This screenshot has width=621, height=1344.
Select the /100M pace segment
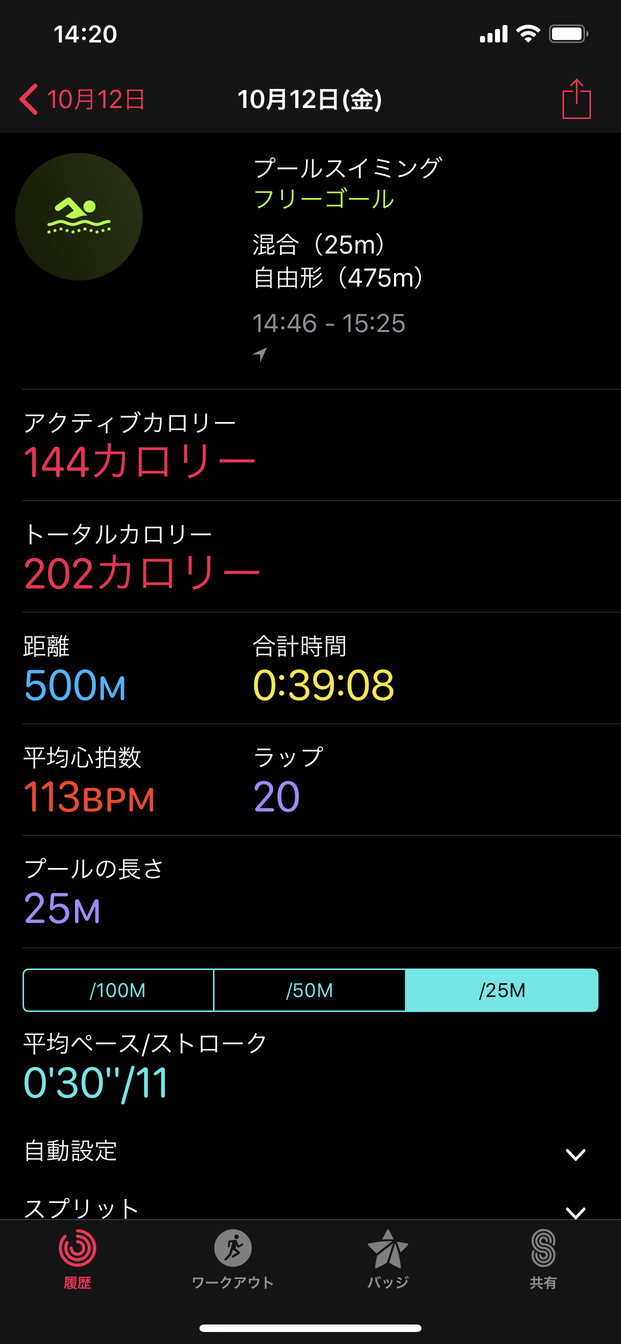click(118, 991)
